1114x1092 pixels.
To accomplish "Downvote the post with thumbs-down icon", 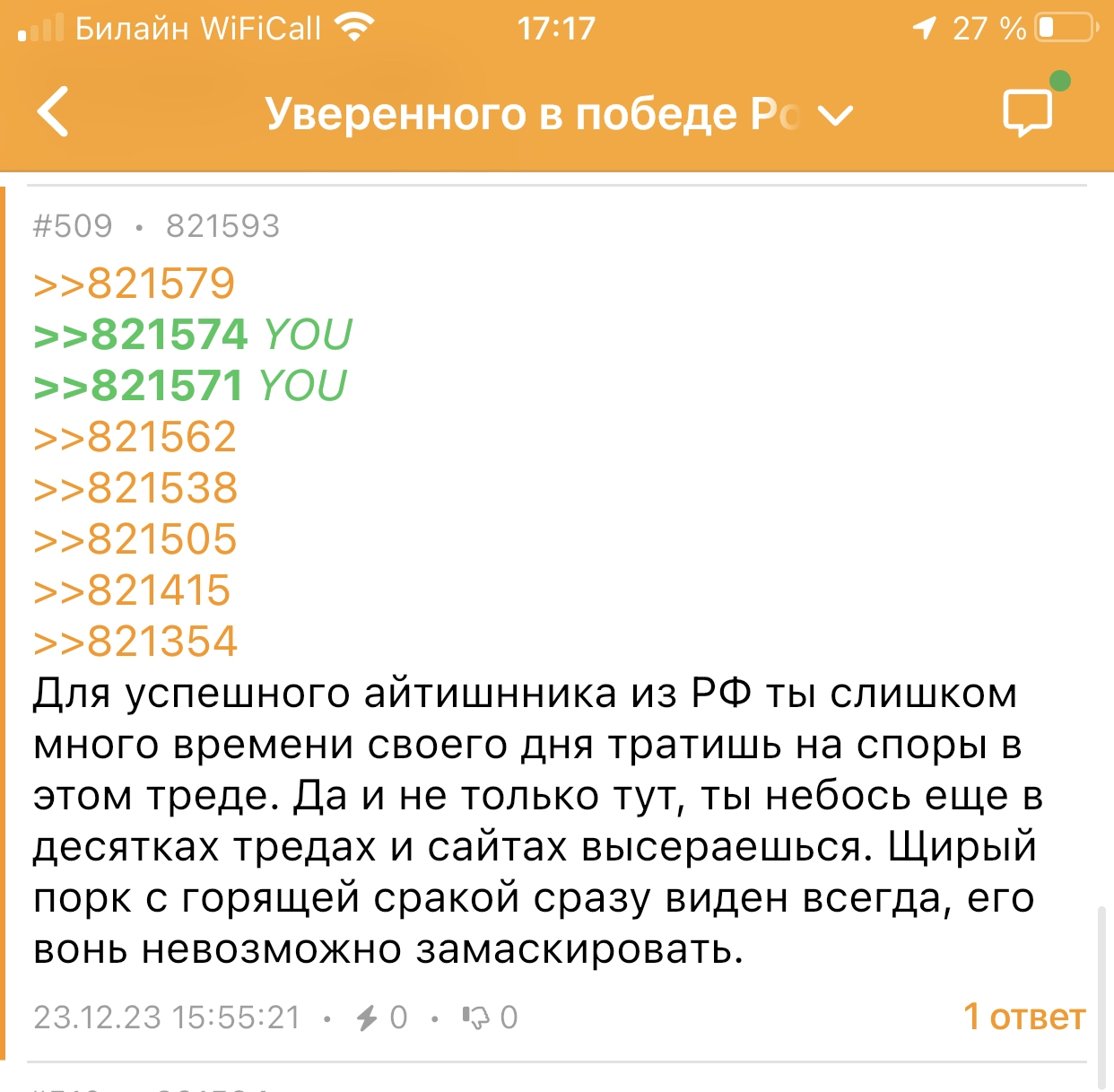I will point(476,1018).
